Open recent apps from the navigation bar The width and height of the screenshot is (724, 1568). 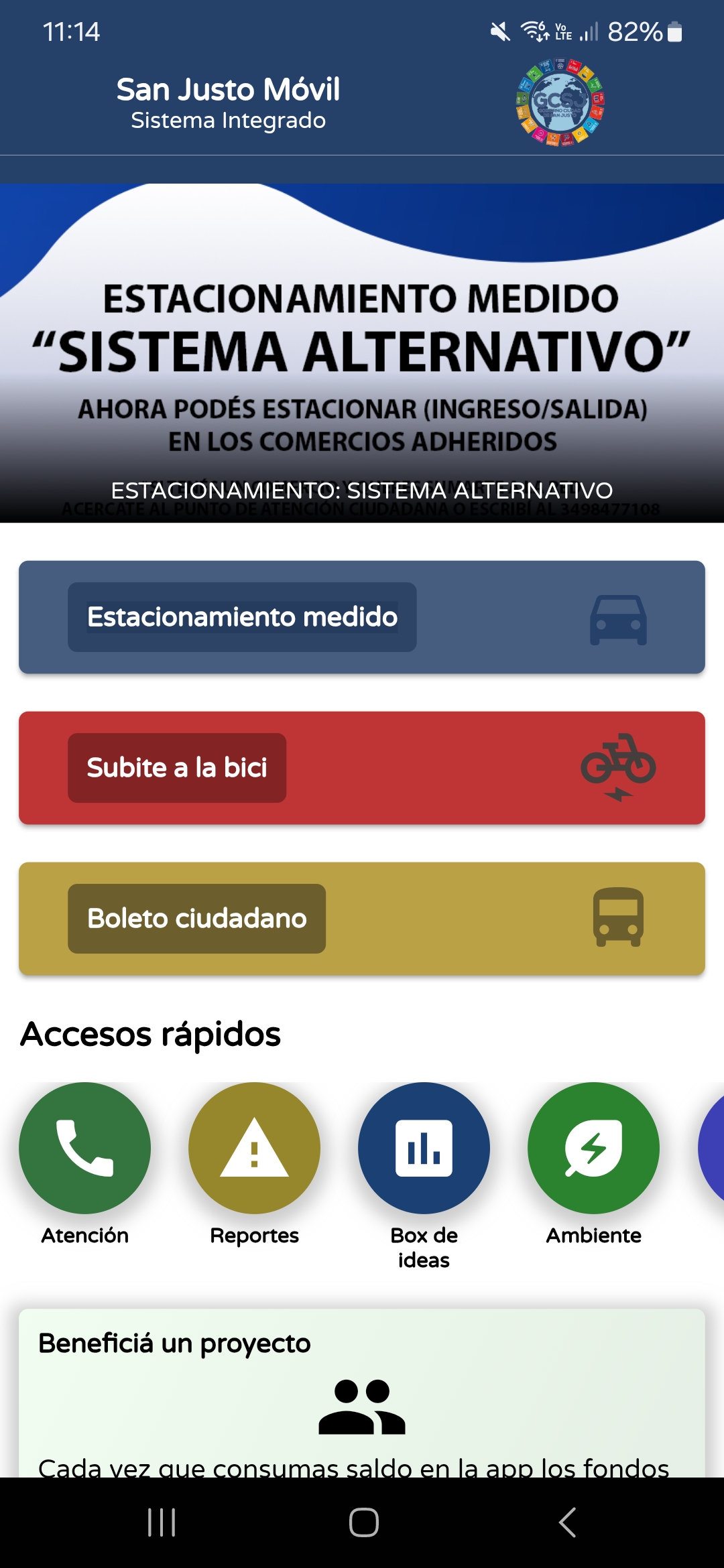pos(162,1522)
